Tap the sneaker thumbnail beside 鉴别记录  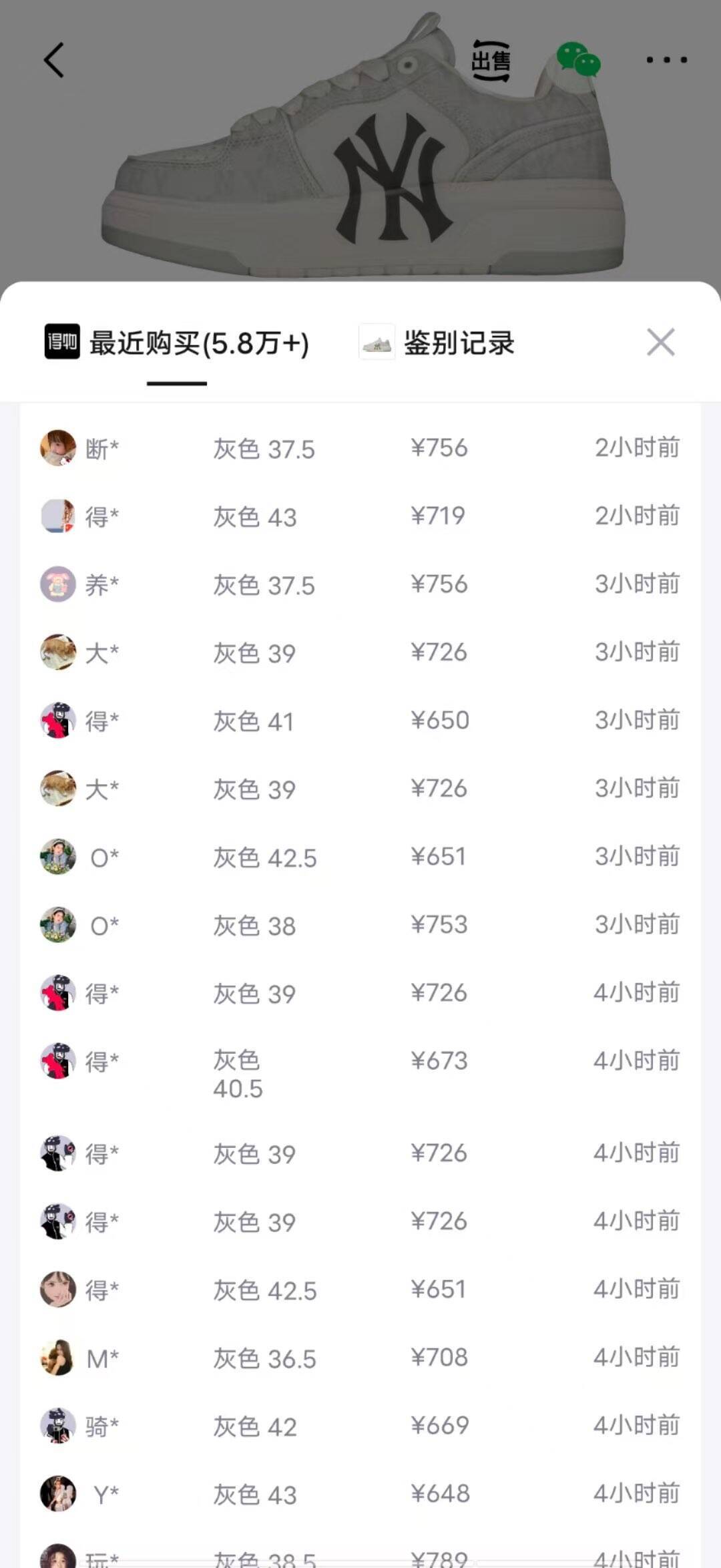pyautogui.click(x=377, y=342)
